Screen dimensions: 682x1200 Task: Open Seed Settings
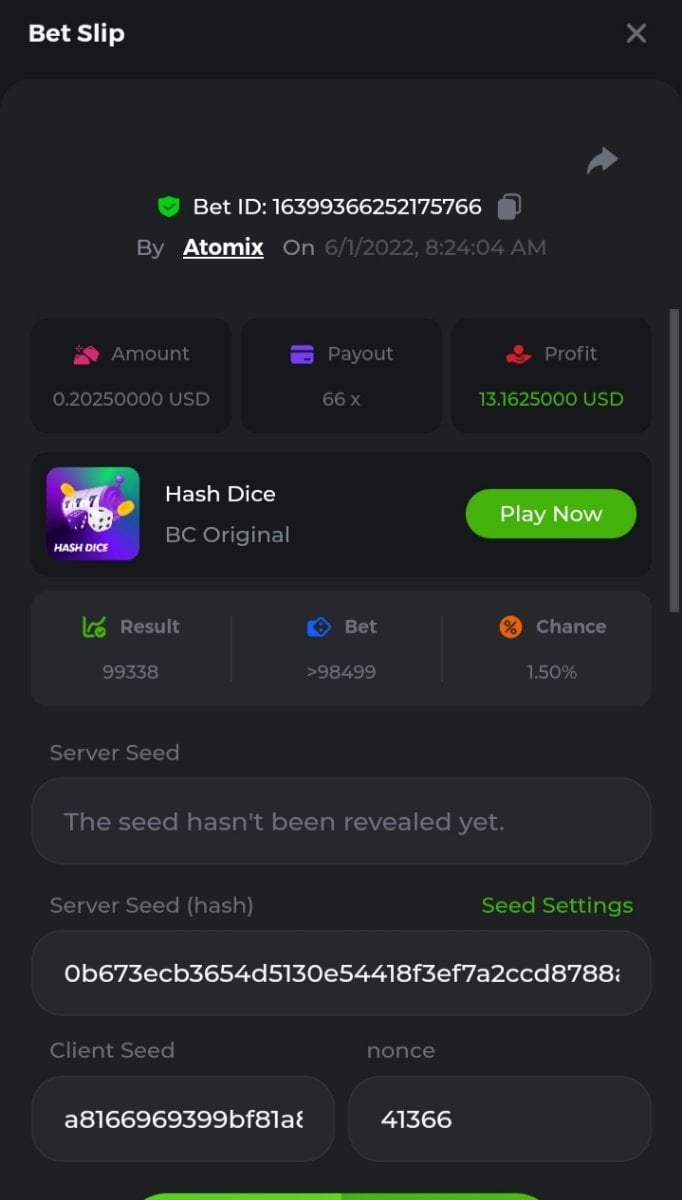(557, 906)
